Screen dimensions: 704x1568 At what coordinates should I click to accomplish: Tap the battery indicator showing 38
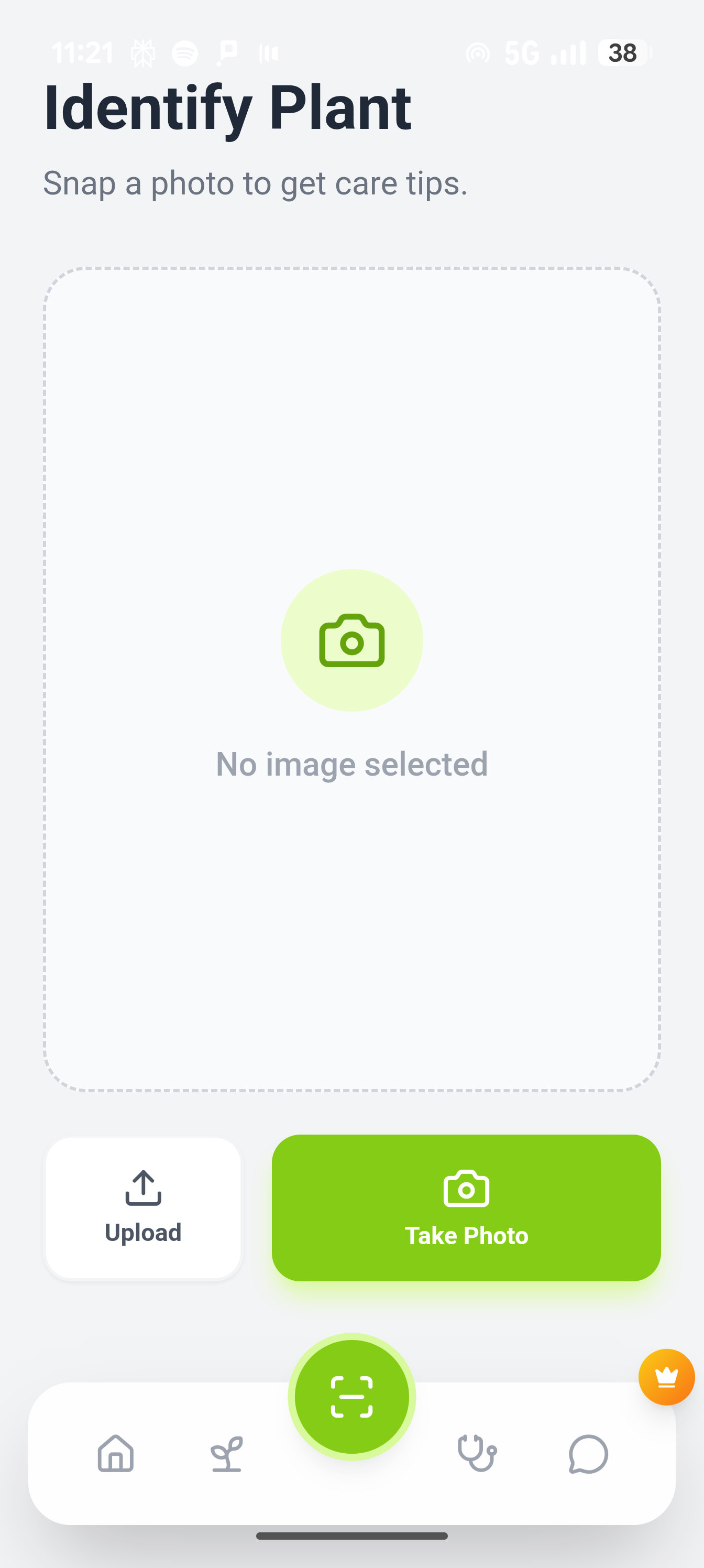click(622, 53)
